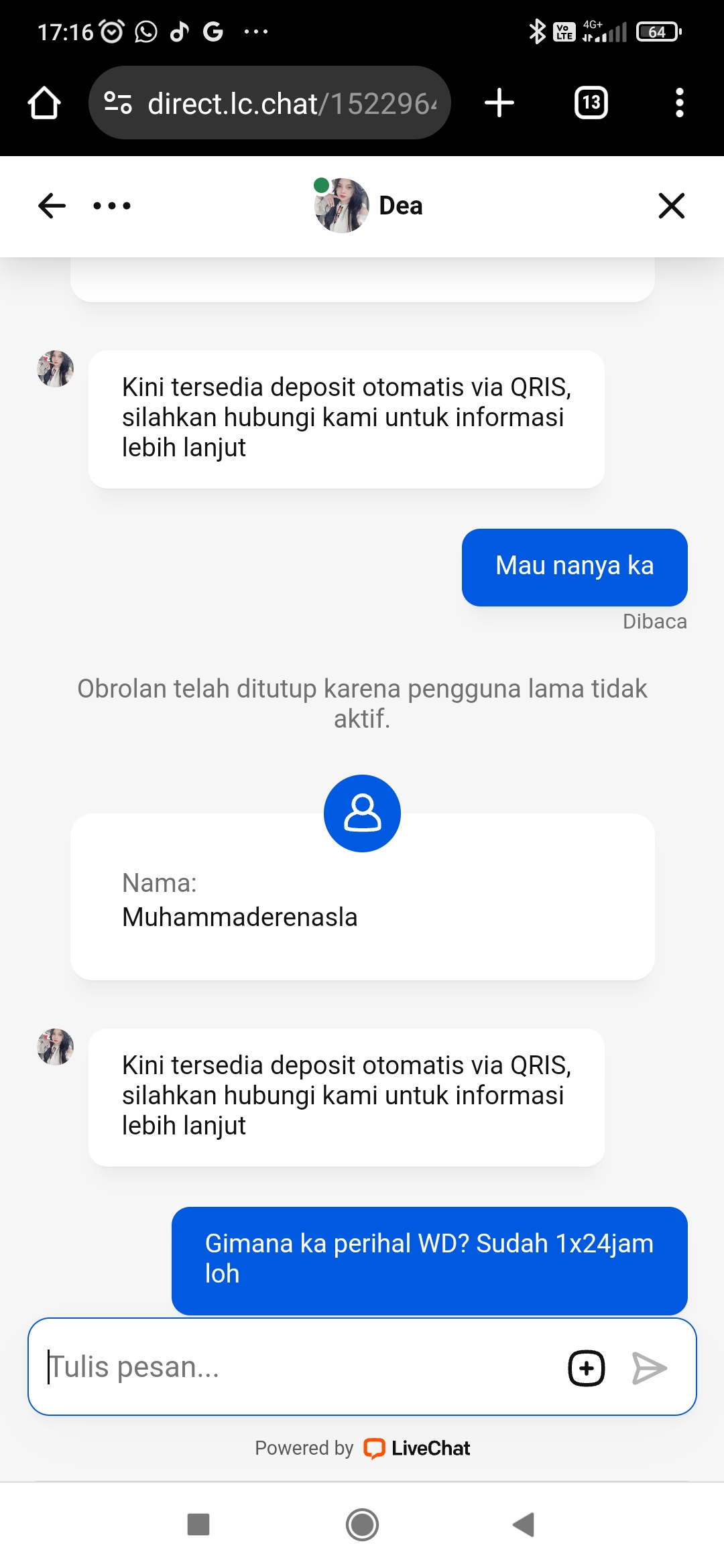
Task: Open the attachment plus icon in the message box
Action: (x=587, y=1368)
